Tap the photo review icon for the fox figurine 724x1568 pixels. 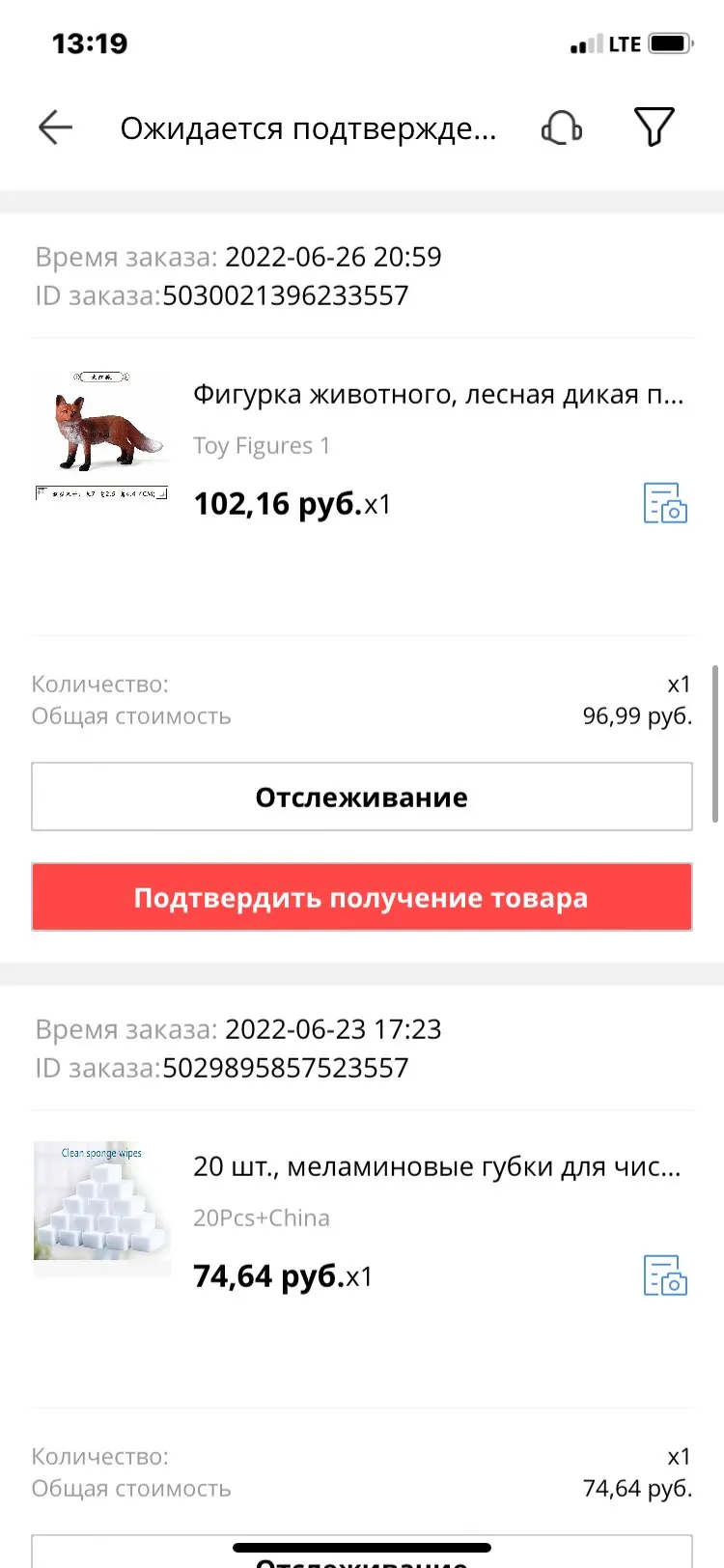click(x=665, y=503)
